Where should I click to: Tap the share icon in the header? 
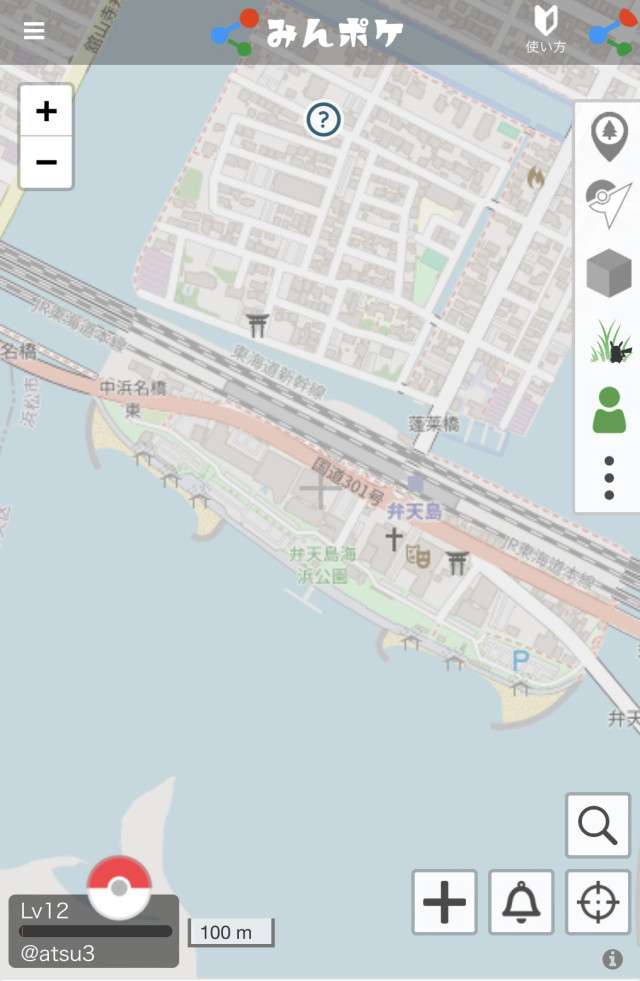(x=612, y=32)
